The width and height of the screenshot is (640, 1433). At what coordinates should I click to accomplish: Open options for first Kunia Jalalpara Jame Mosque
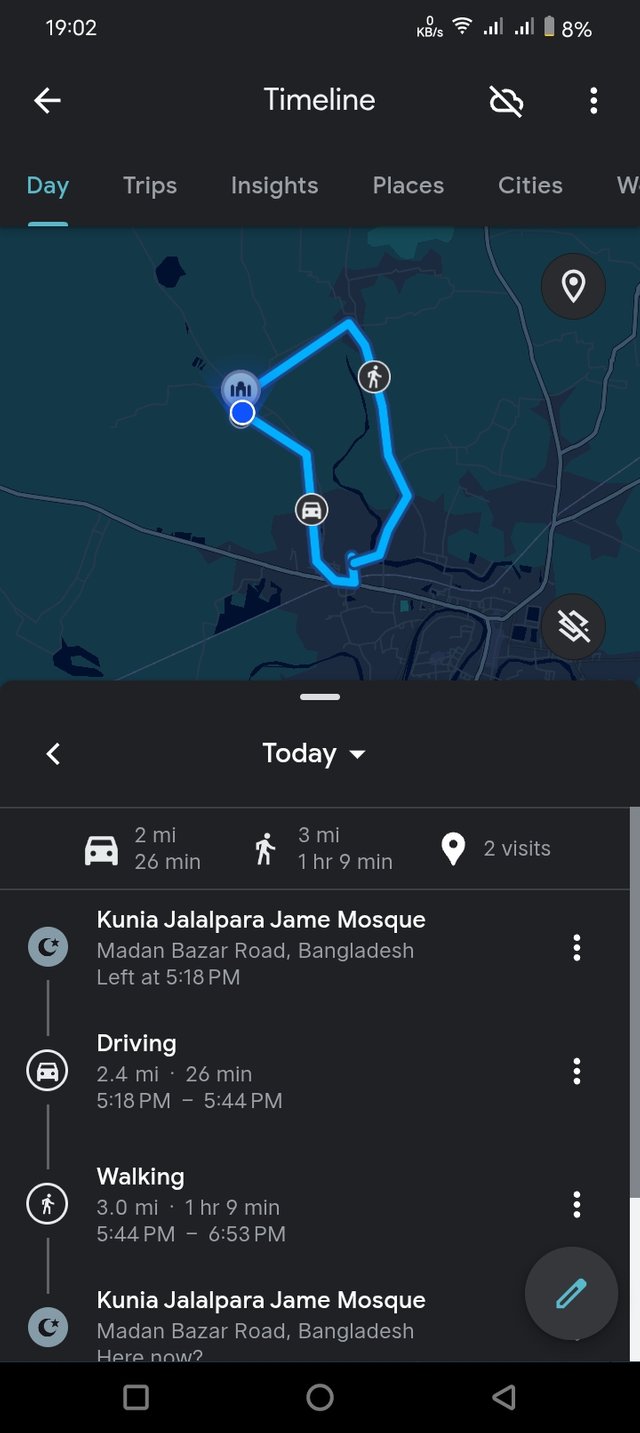coord(576,948)
